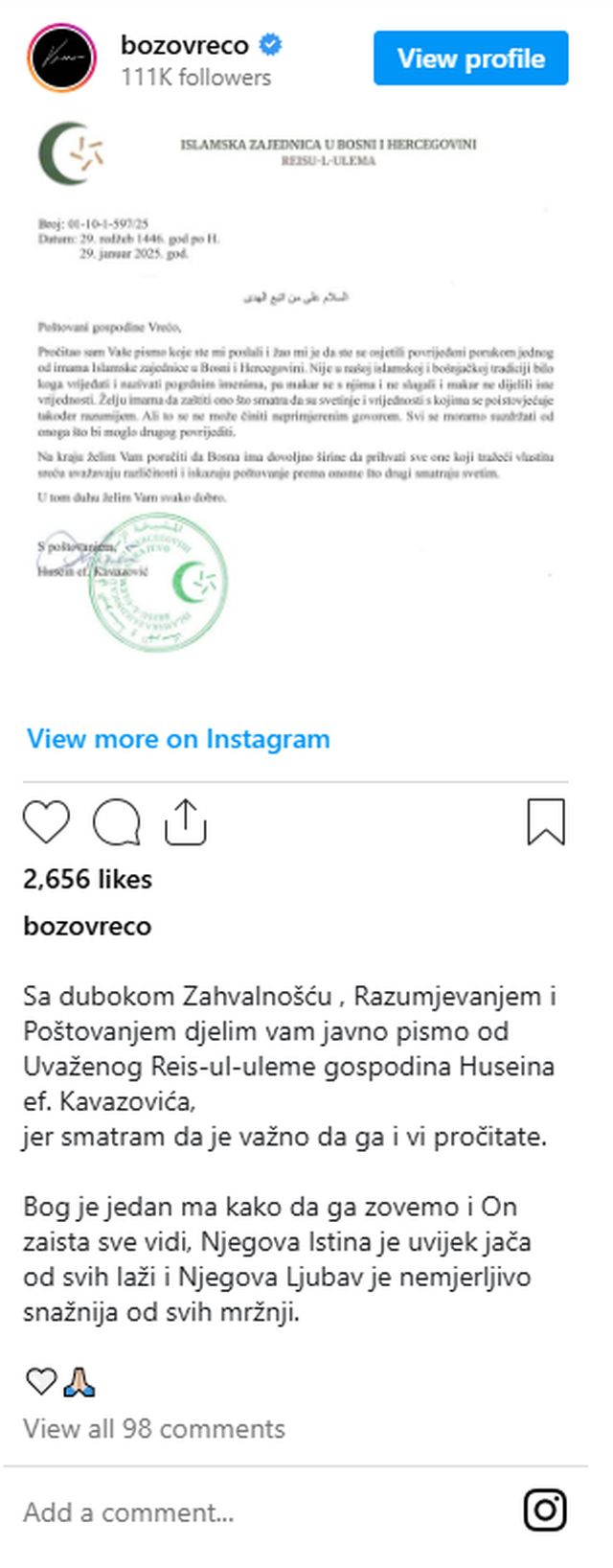
Task: Open the bozovreco name above the caption
Action: (x=87, y=926)
